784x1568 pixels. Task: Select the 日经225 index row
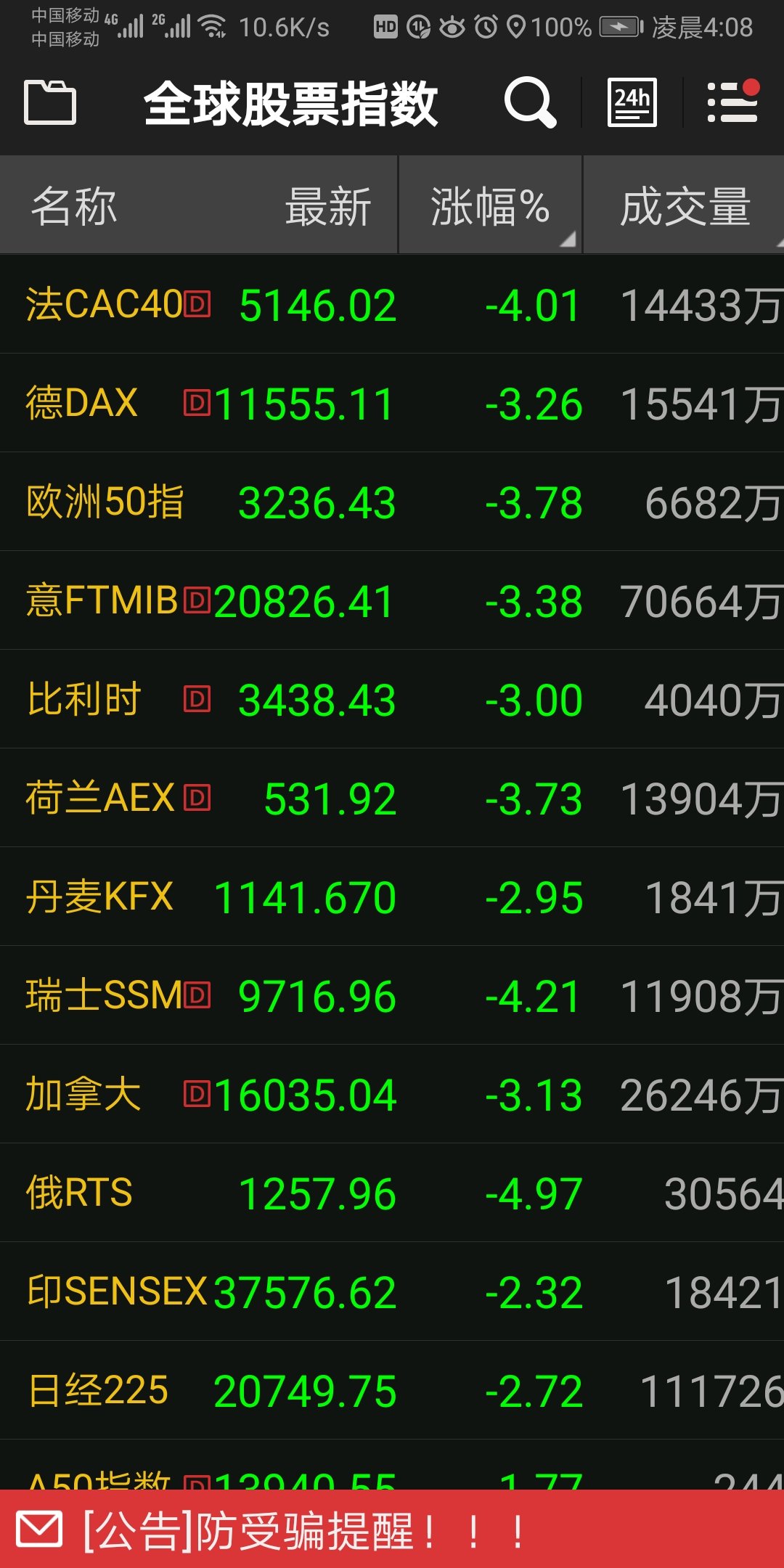pyautogui.click(x=392, y=1391)
